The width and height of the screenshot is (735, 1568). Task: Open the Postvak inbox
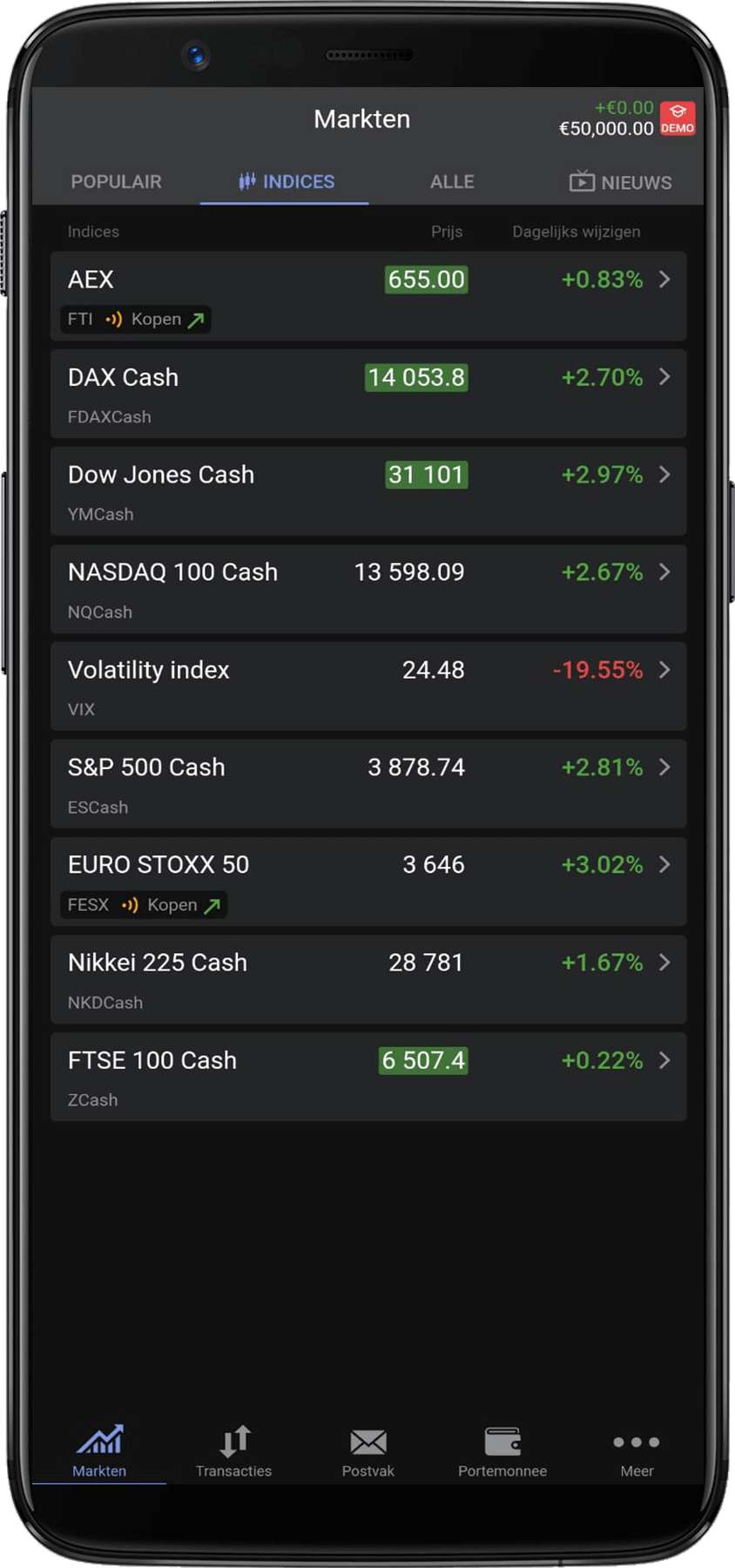click(x=367, y=1452)
